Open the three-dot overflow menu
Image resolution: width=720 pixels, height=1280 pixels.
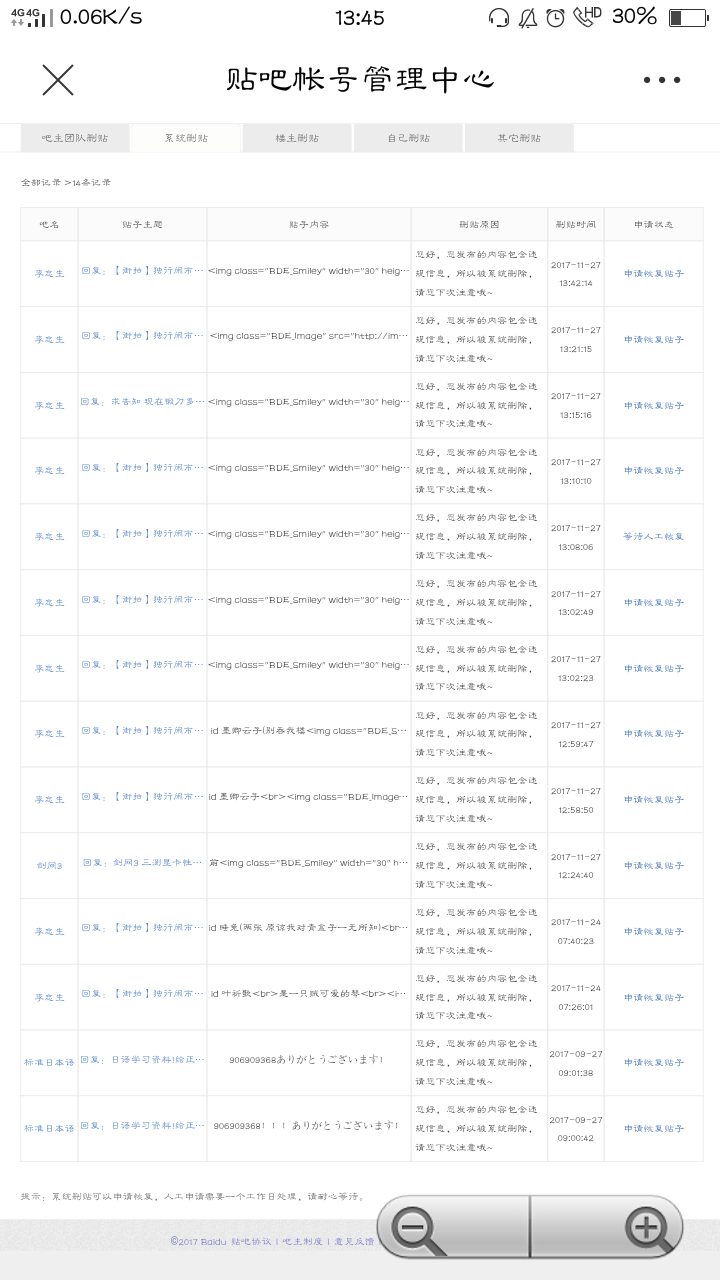coord(662,80)
